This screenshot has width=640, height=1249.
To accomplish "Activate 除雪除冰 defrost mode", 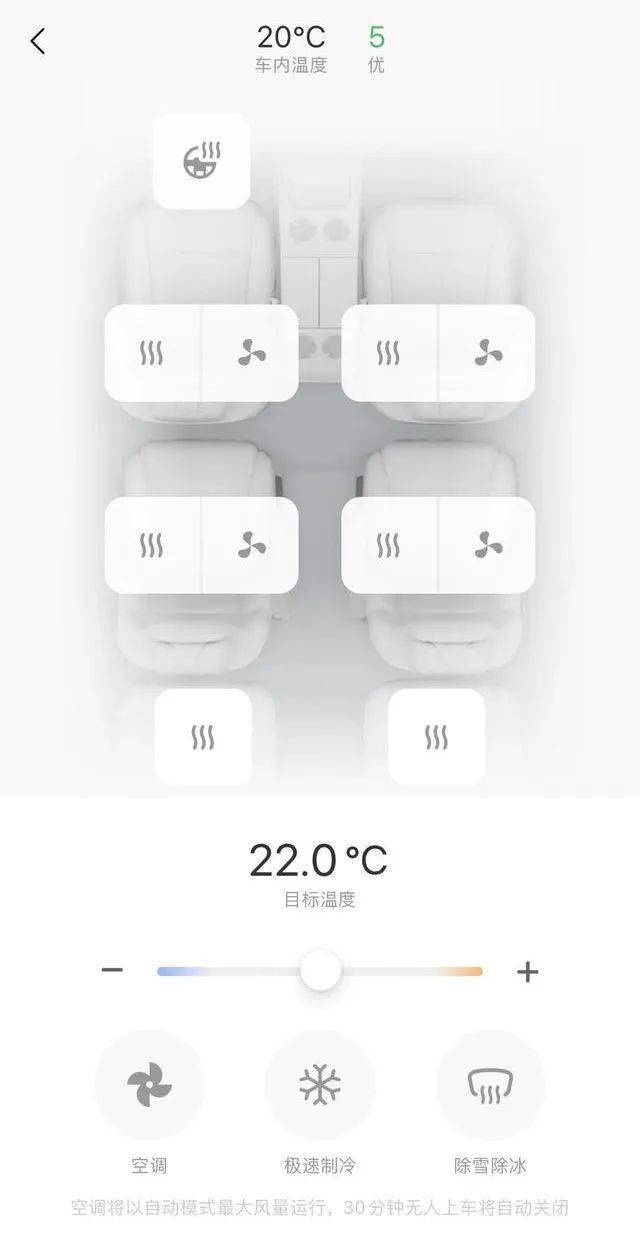I will pos(490,1085).
